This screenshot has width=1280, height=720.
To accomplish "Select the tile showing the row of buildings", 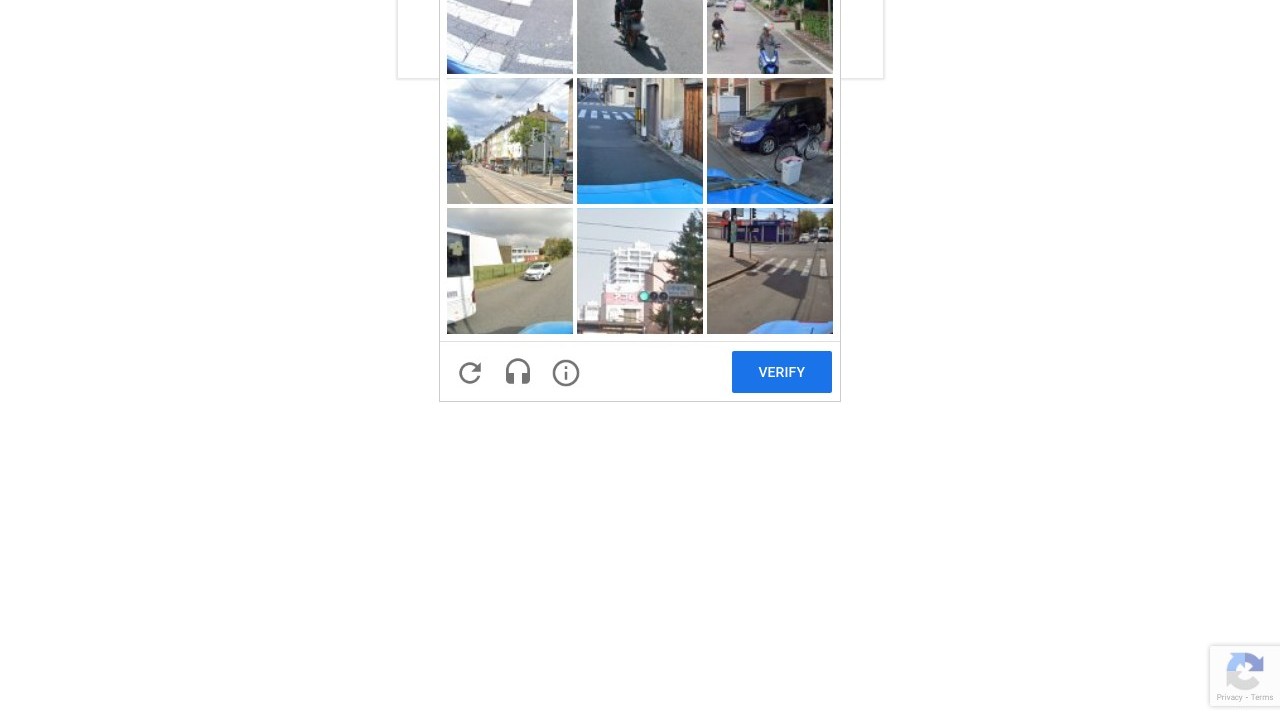I will click(510, 141).
